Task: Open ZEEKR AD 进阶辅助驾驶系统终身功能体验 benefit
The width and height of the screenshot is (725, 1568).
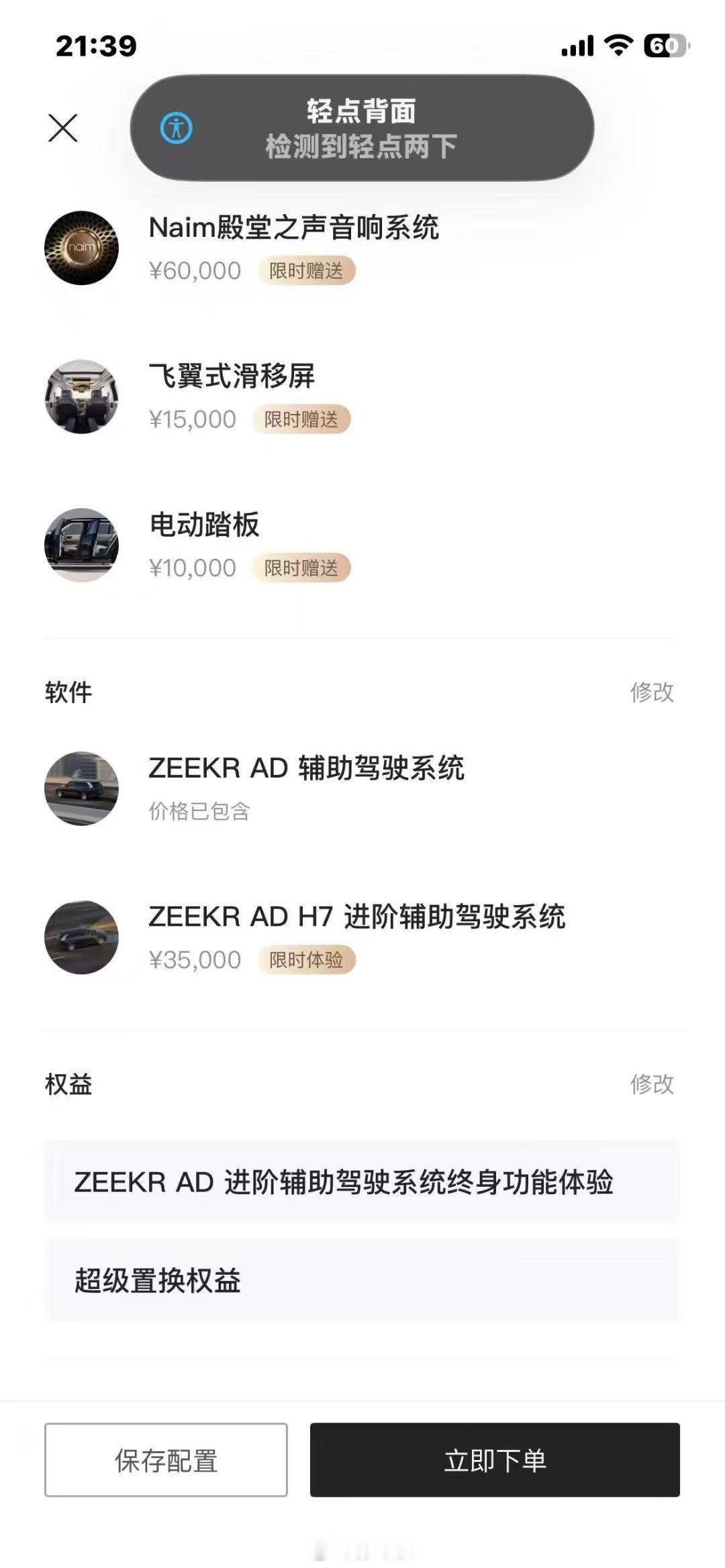Action: [x=362, y=1182]
